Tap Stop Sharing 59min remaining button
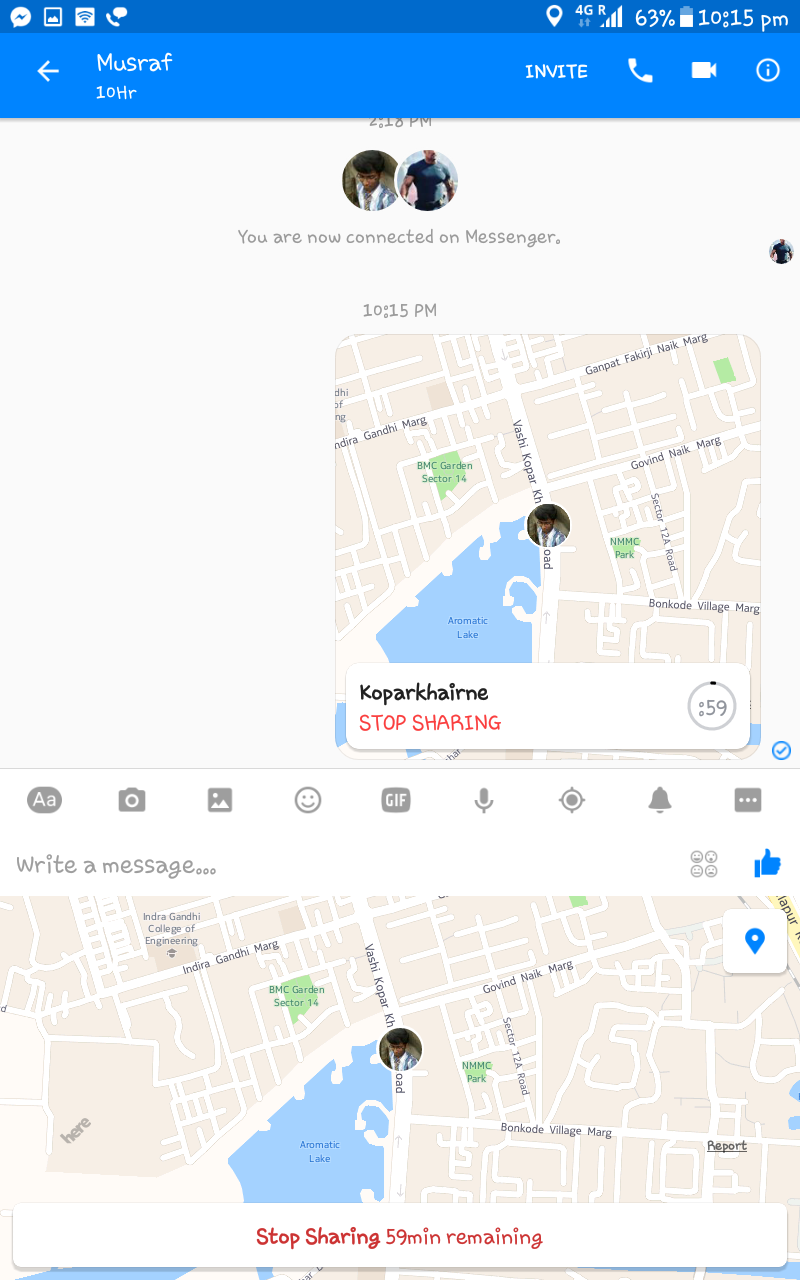The image size is (800, 1280). point(399,1237)
